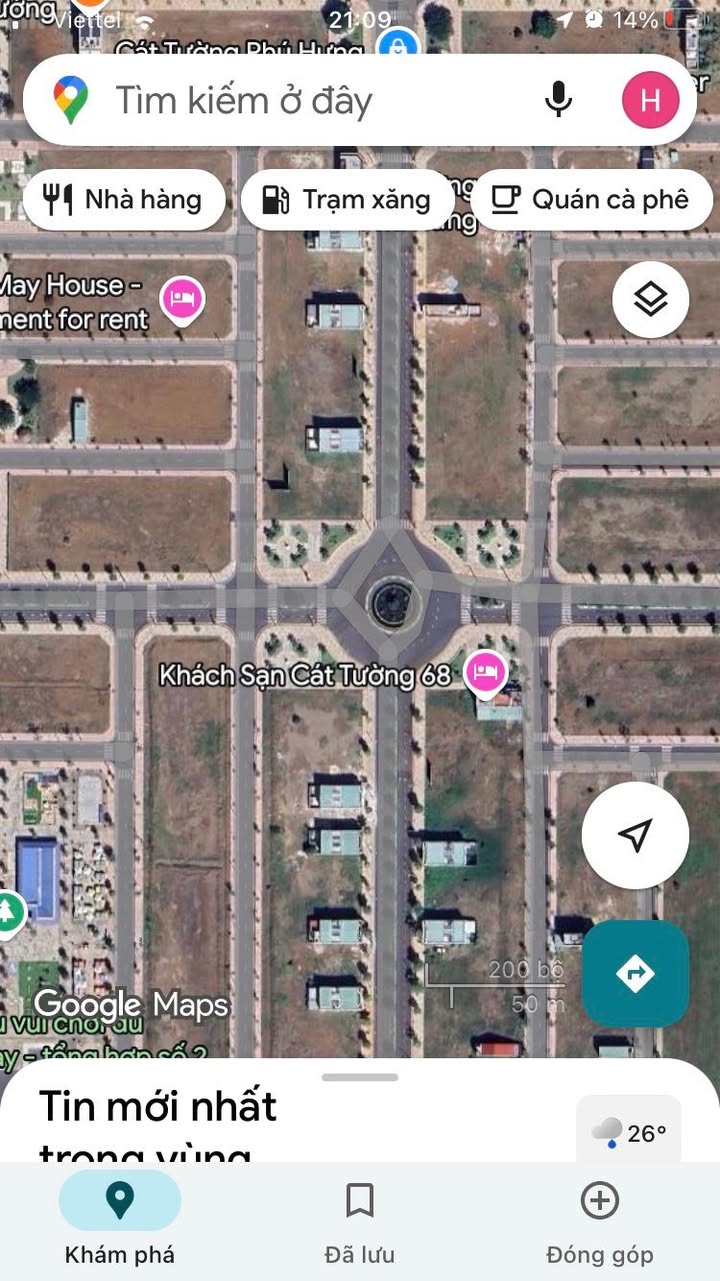720x1281 pixels.
Task: Tap the May House apartment pin
Action: (x=183, y=299)
